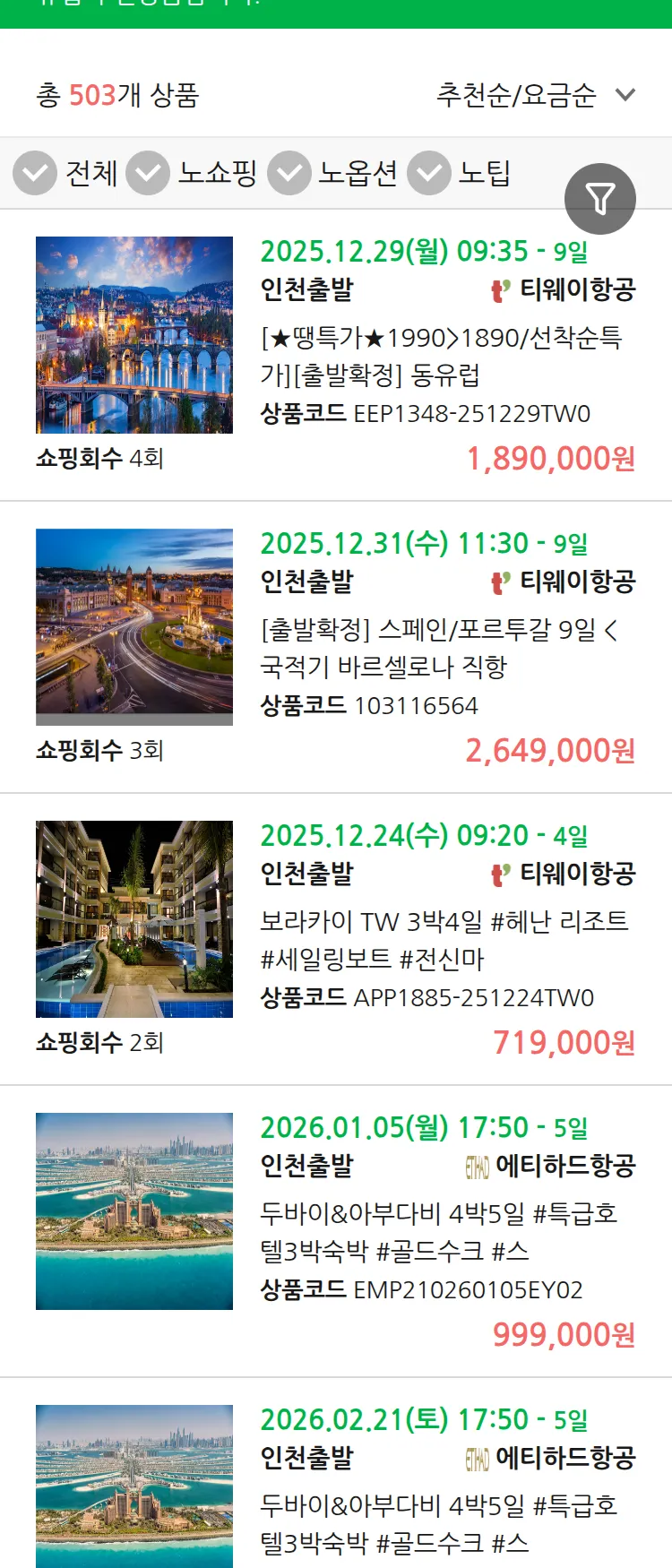Open the 추천순/요금순 sort dropdown
This screenshot has width=672, height=1568.
click(x=518, y=95)
